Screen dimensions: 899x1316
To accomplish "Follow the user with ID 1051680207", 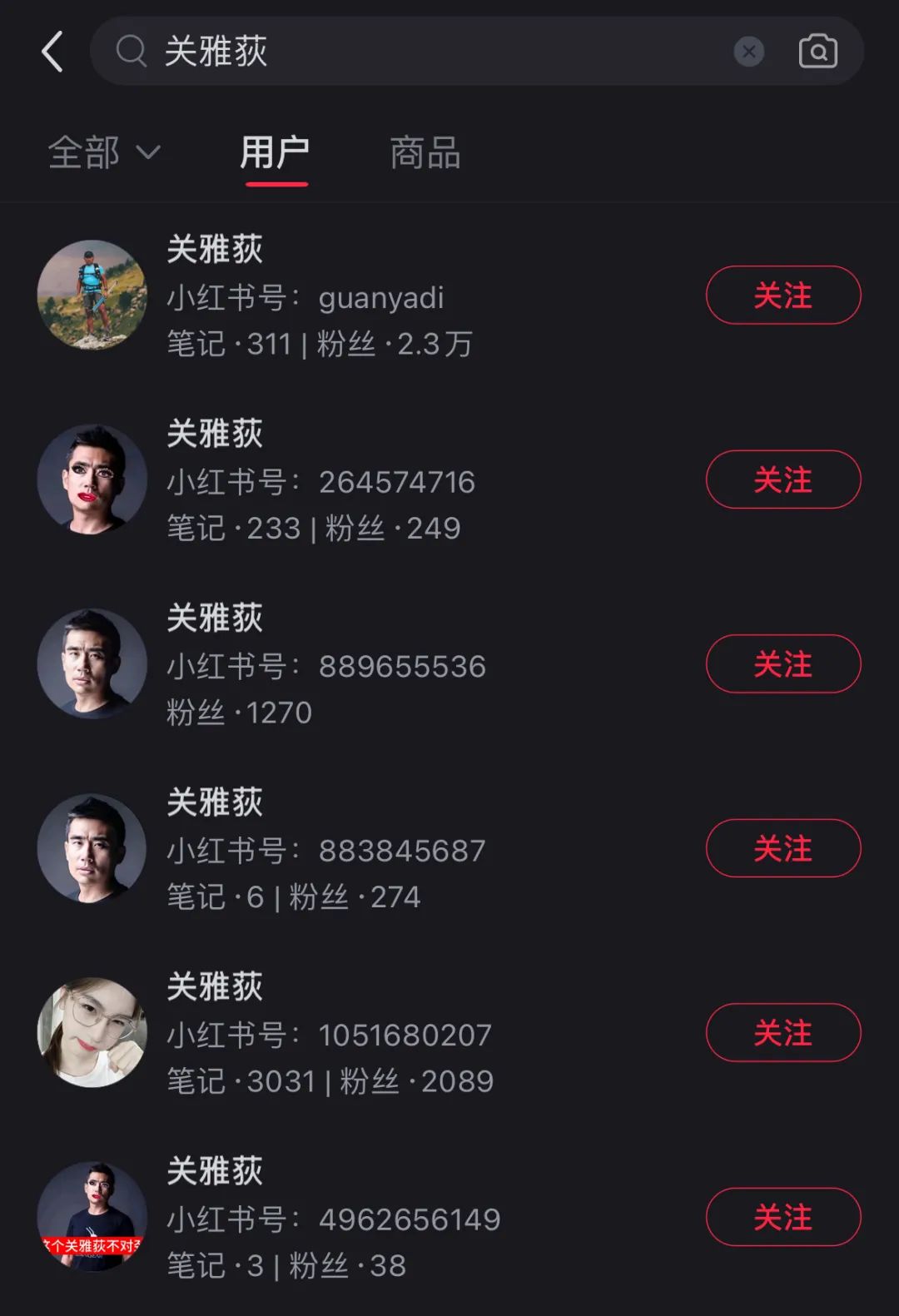I will point(782,1033).
